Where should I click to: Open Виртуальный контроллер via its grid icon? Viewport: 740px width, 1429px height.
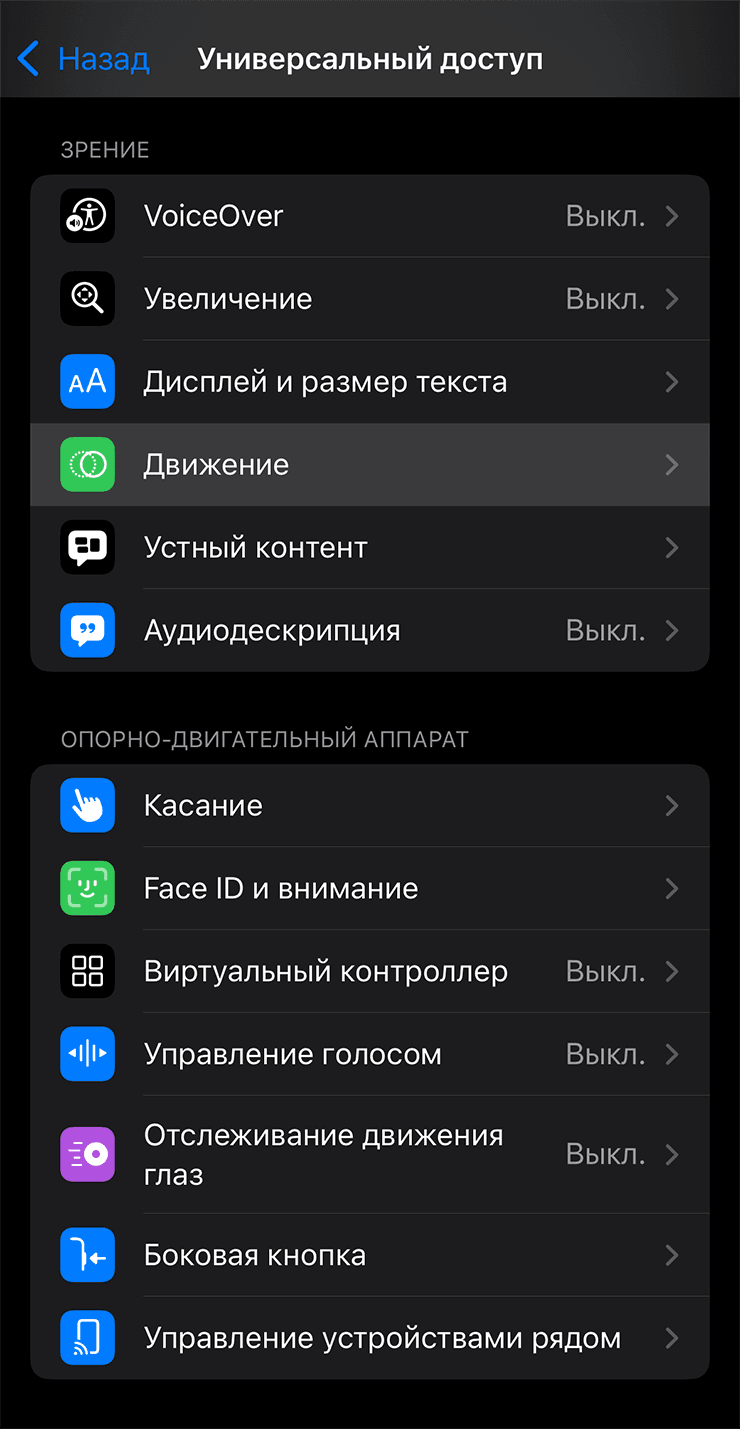(87, 971)
